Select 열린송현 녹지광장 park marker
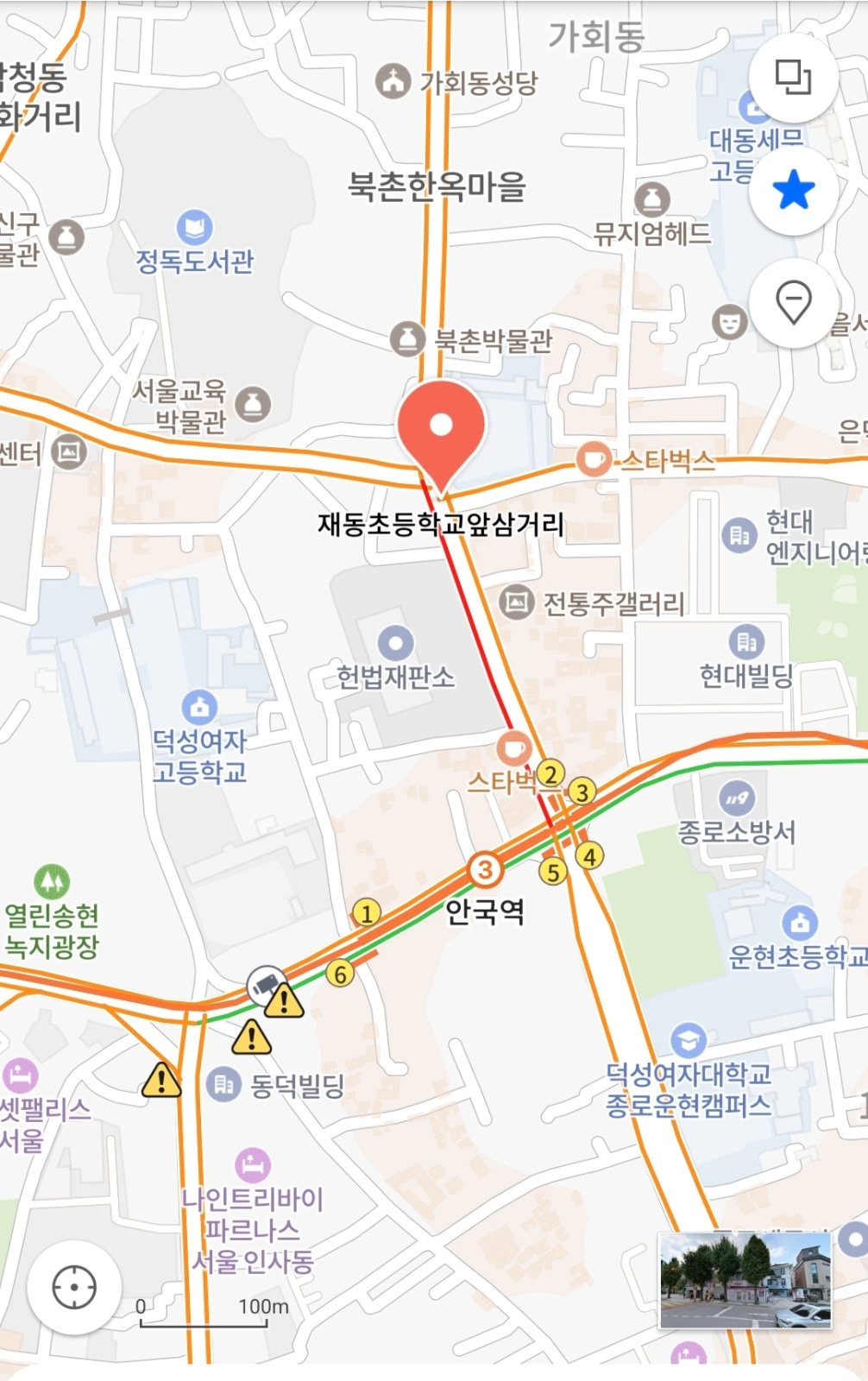The width and height of the screenshot is (868, 1381). point(52,882)
